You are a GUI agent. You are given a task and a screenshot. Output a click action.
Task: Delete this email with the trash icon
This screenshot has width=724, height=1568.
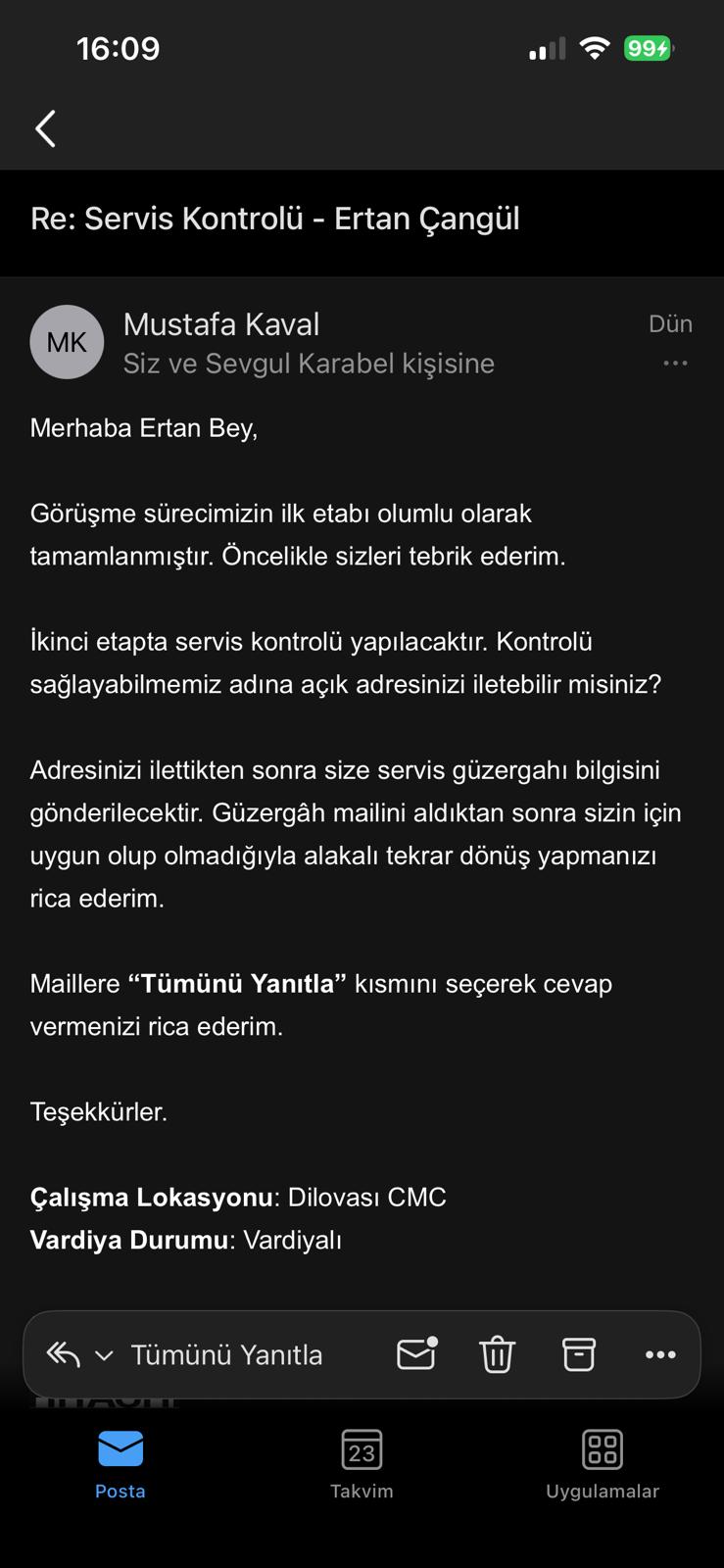pos(497,1354)
